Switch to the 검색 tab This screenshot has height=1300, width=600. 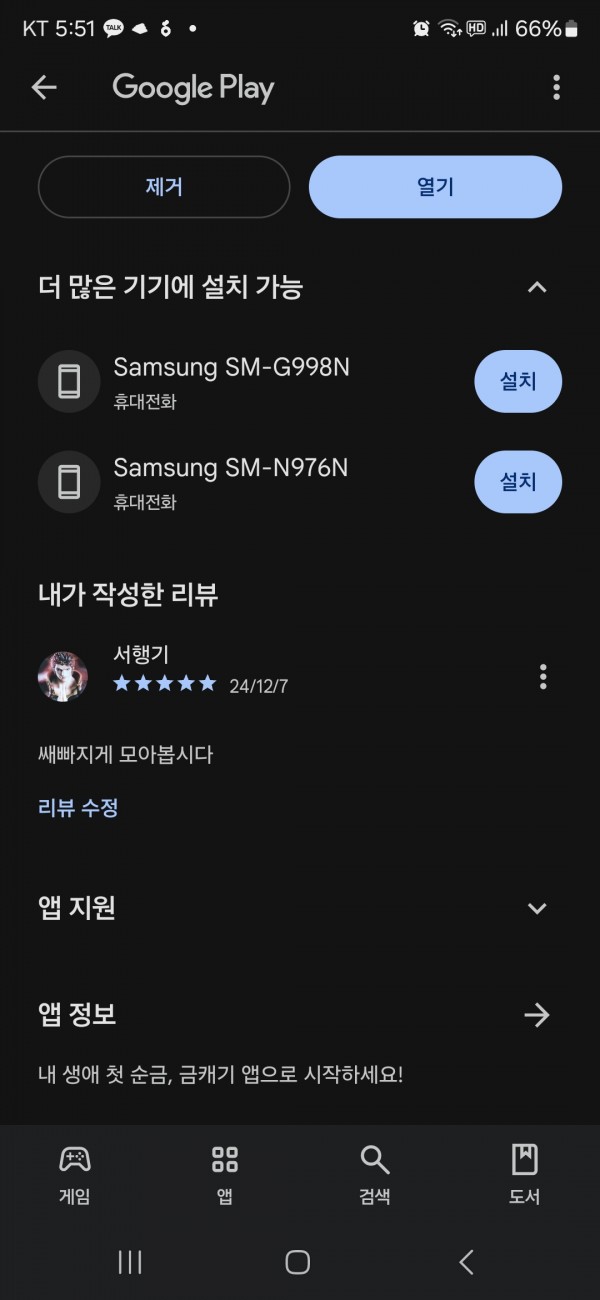(375, 1175)
